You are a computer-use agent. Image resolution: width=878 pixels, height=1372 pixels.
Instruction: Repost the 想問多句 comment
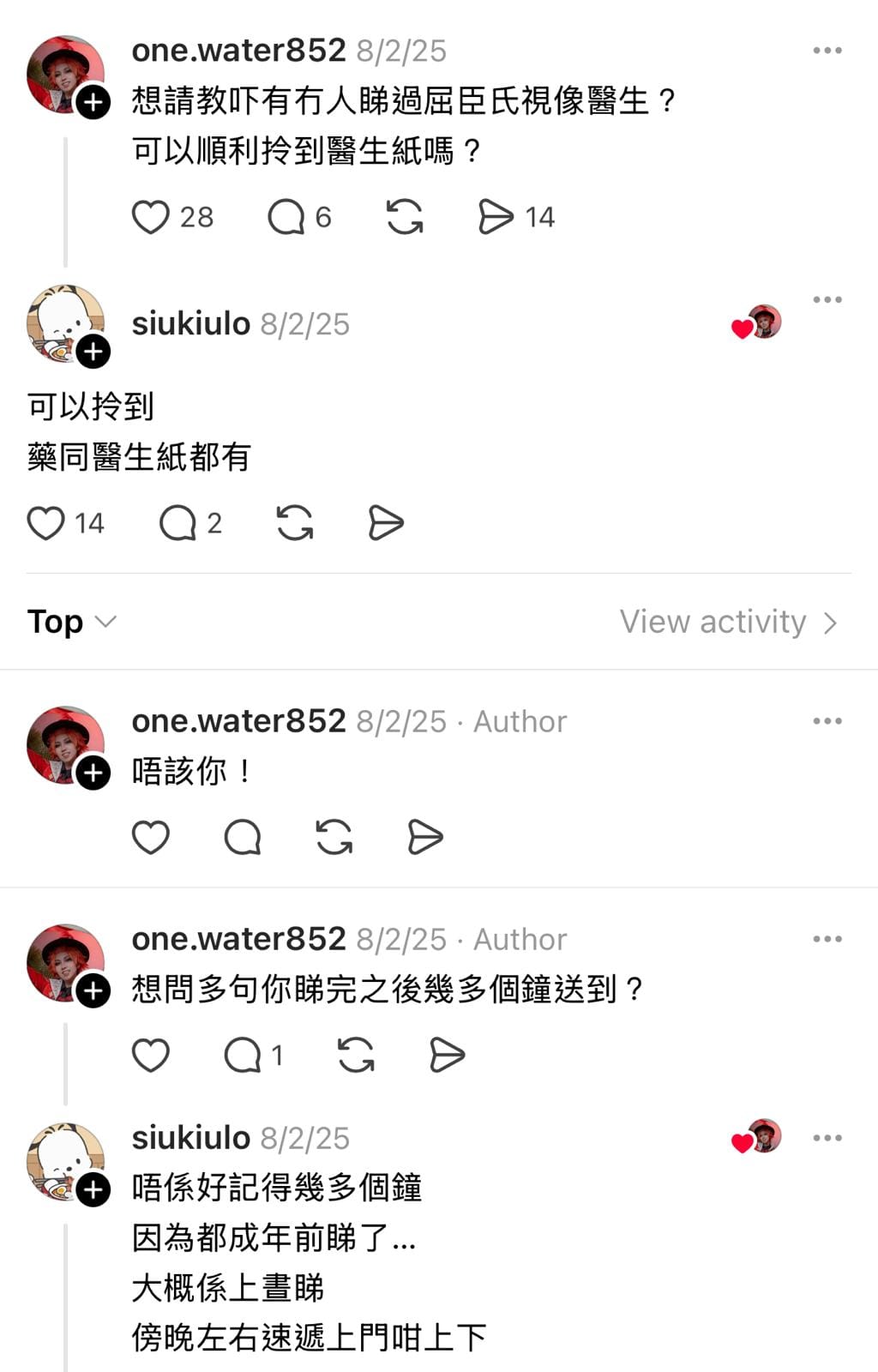coord(356,1055)
